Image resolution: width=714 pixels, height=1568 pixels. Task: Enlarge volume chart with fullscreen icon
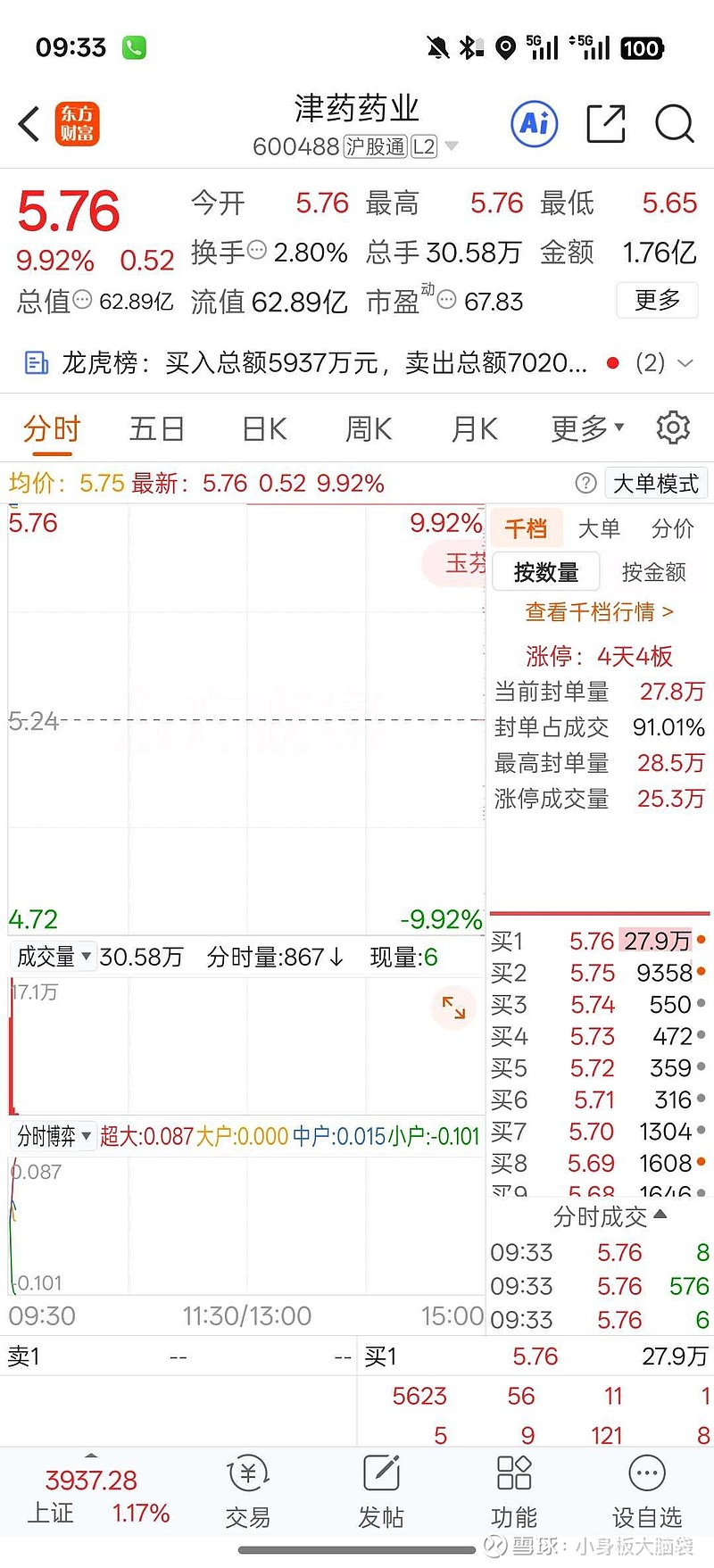[452, 1008]
